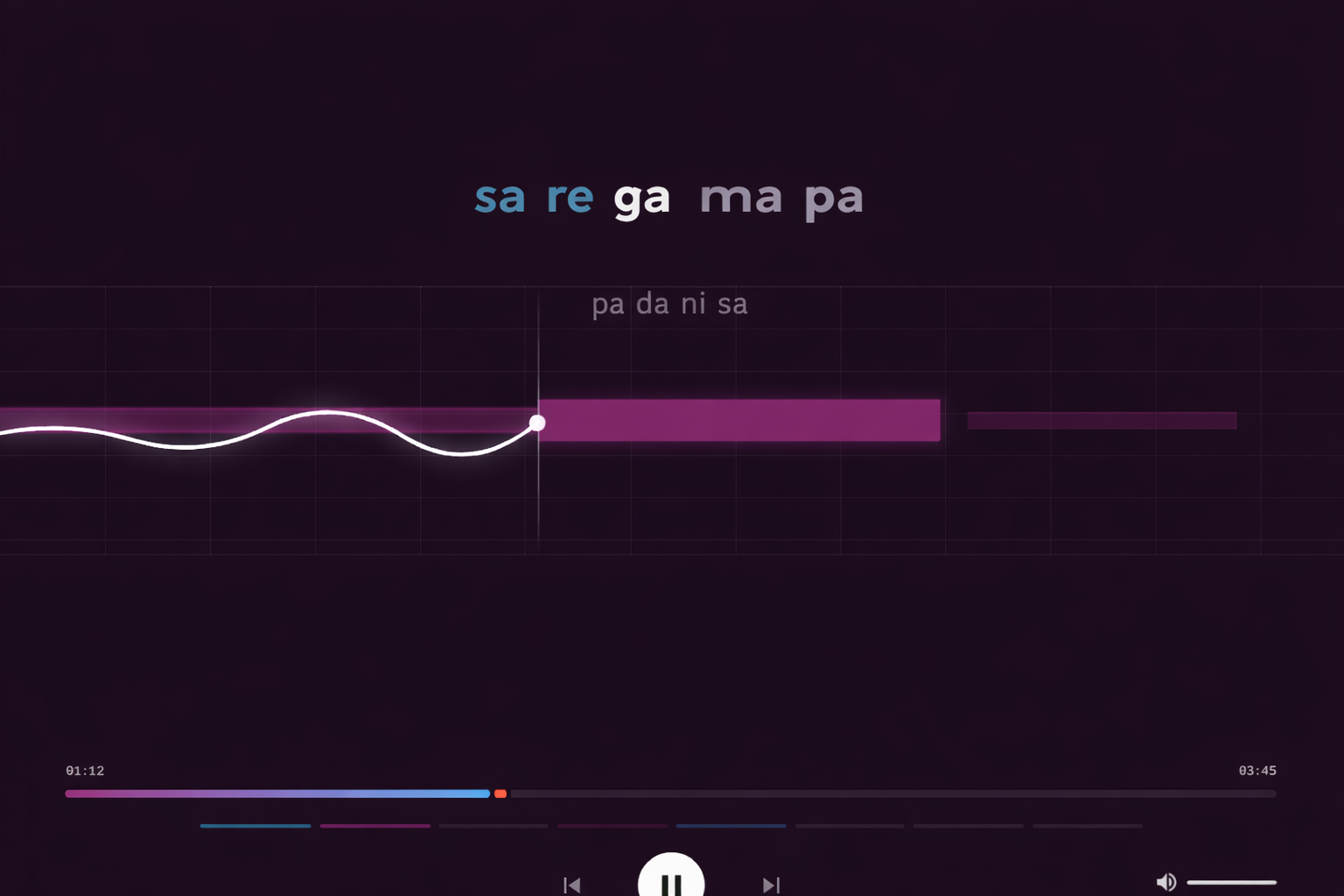Image resolution: width=1344 pixels, height=896 pixels.
Task: Jump to the orange marker on timeline
Action: click(500, 794)
